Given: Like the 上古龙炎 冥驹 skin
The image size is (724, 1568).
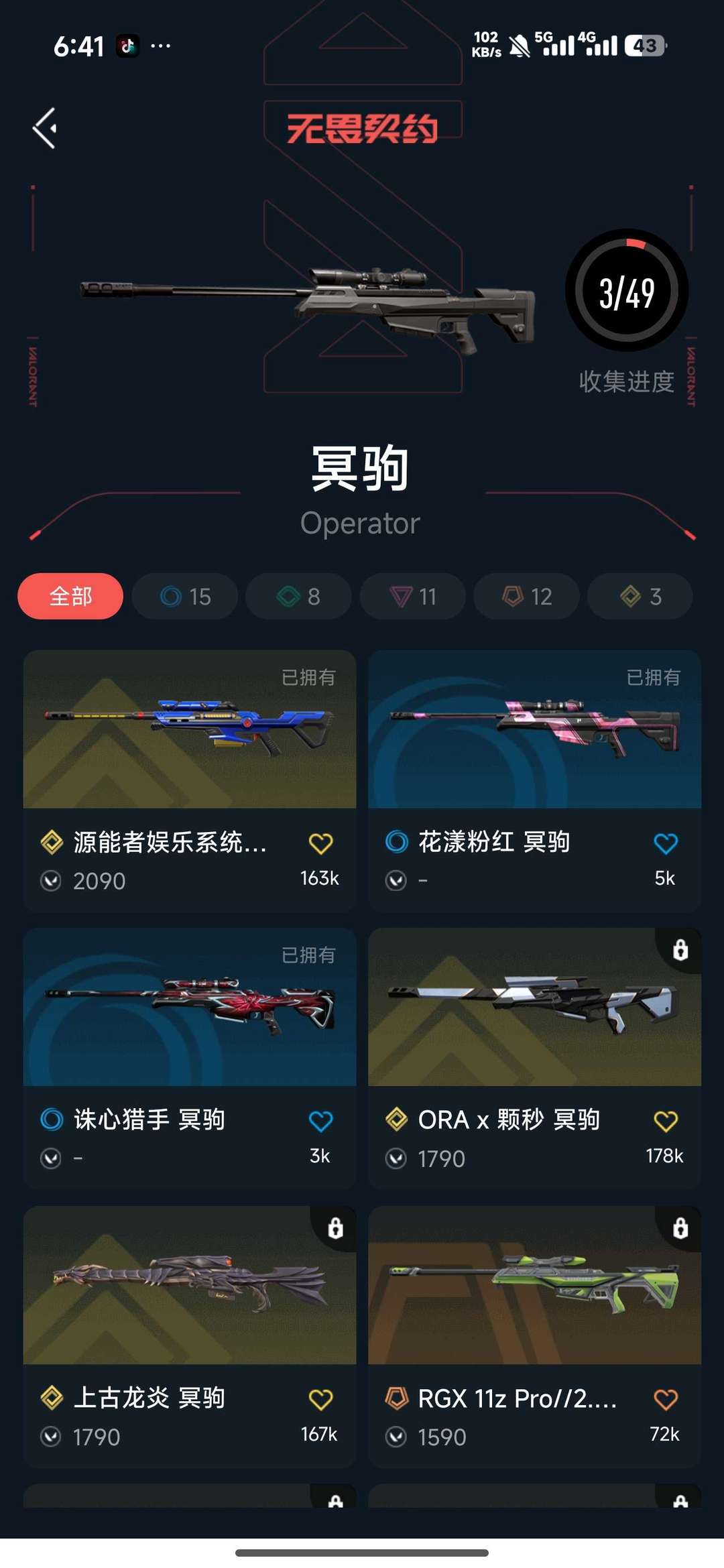Looking at the screenshot, I should 320,1399.
